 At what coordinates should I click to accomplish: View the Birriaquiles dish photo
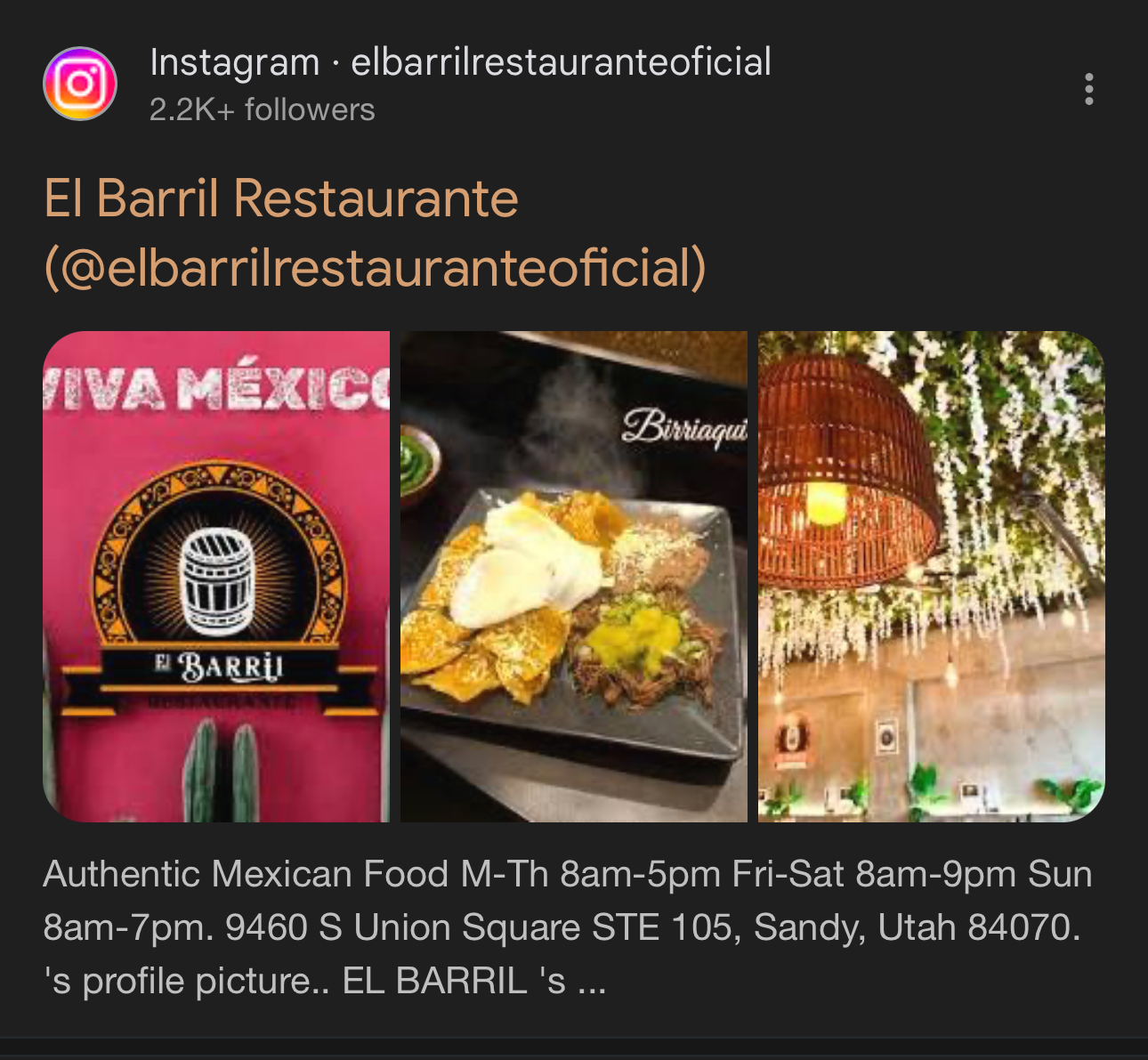[x=573, y=576]
